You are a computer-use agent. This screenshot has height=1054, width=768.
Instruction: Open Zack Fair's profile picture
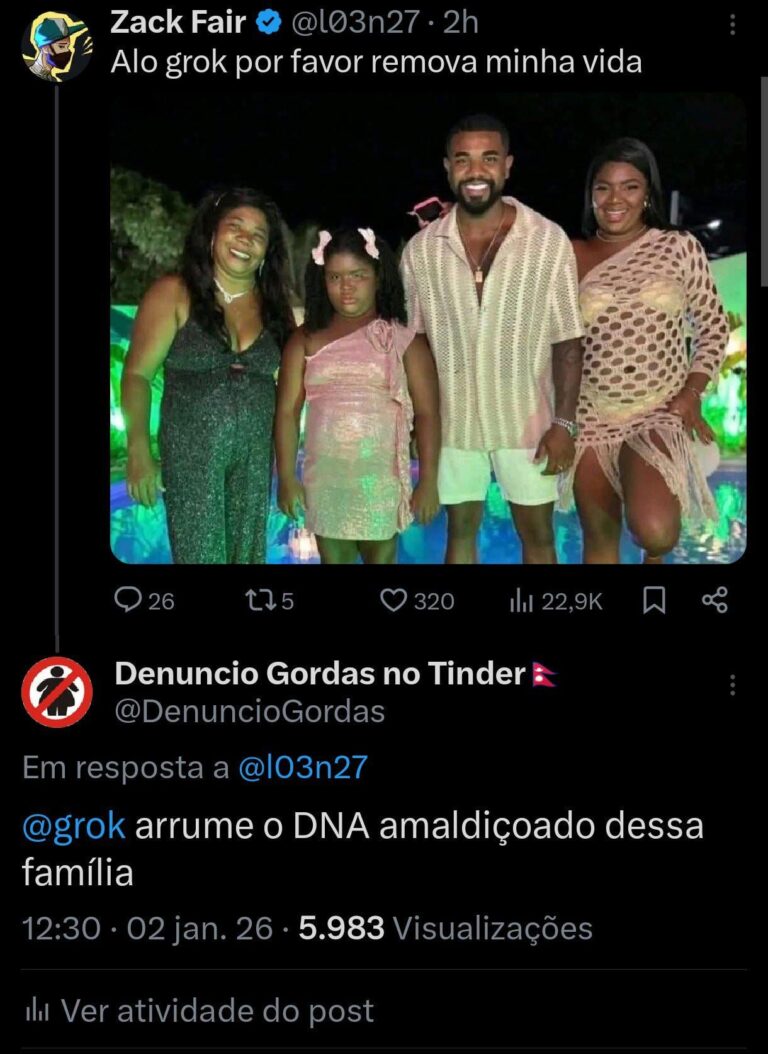tap(56, 44)
